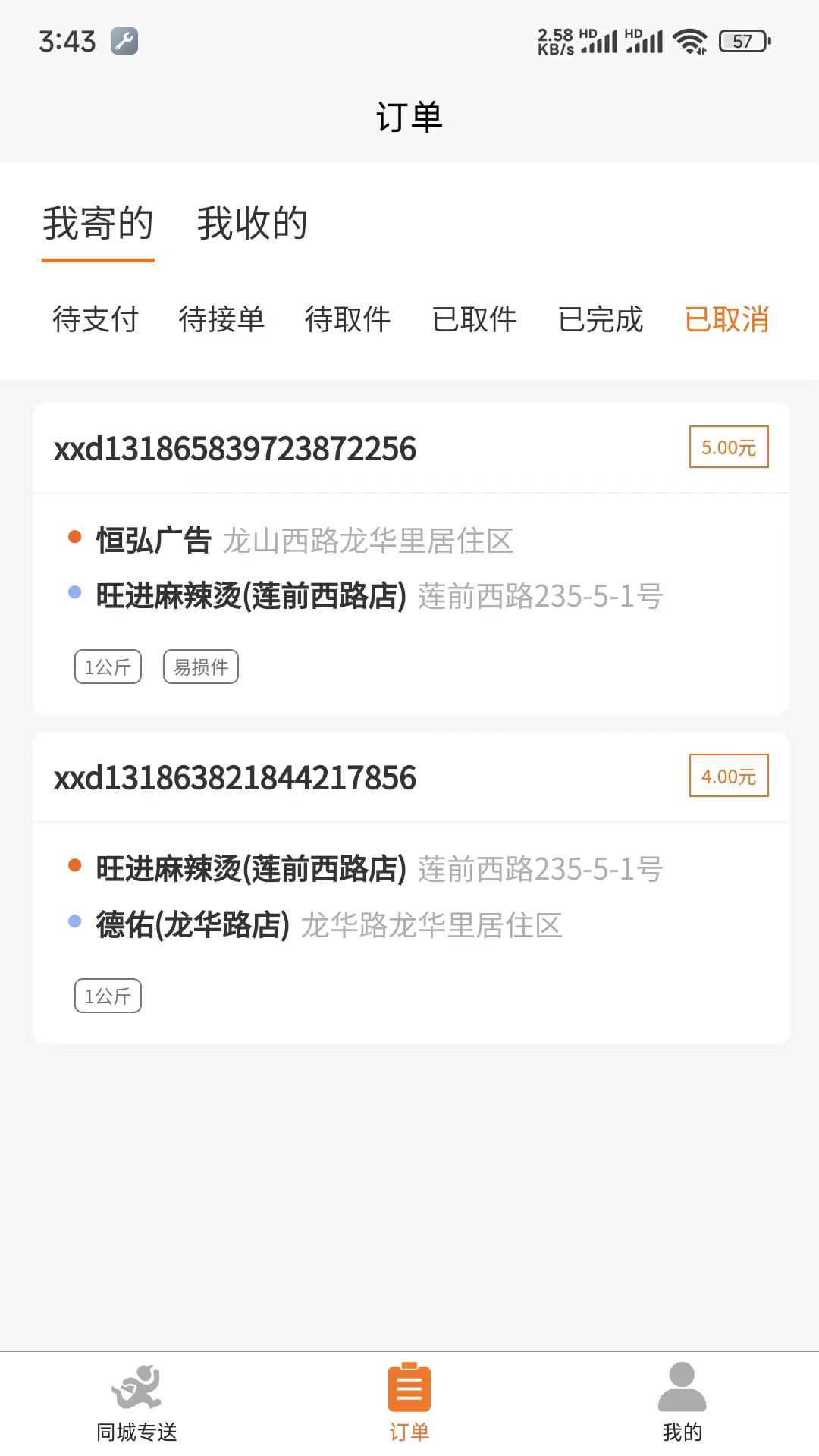Switch to the 我收的 tab

[252, 224]
